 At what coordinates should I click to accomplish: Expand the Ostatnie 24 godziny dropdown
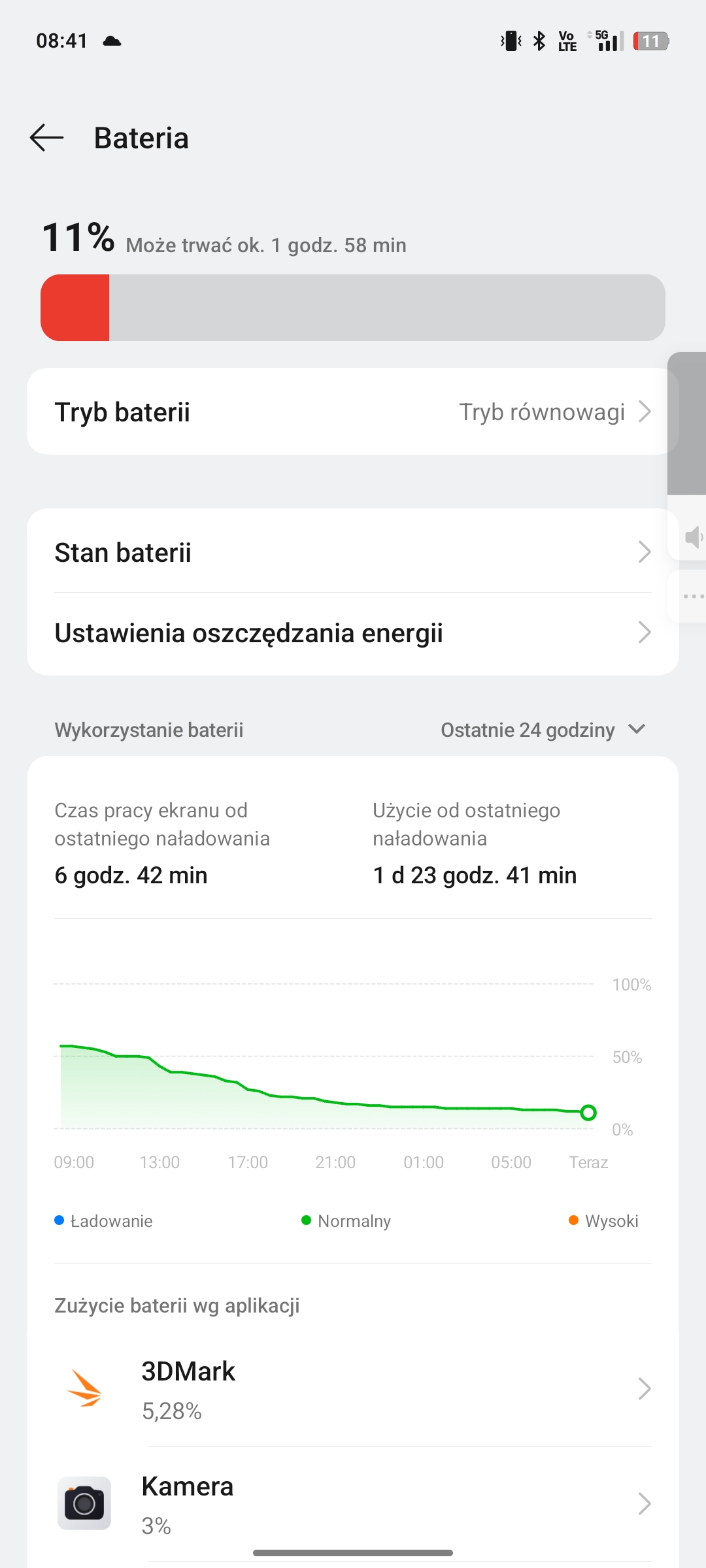click(543, 730)
